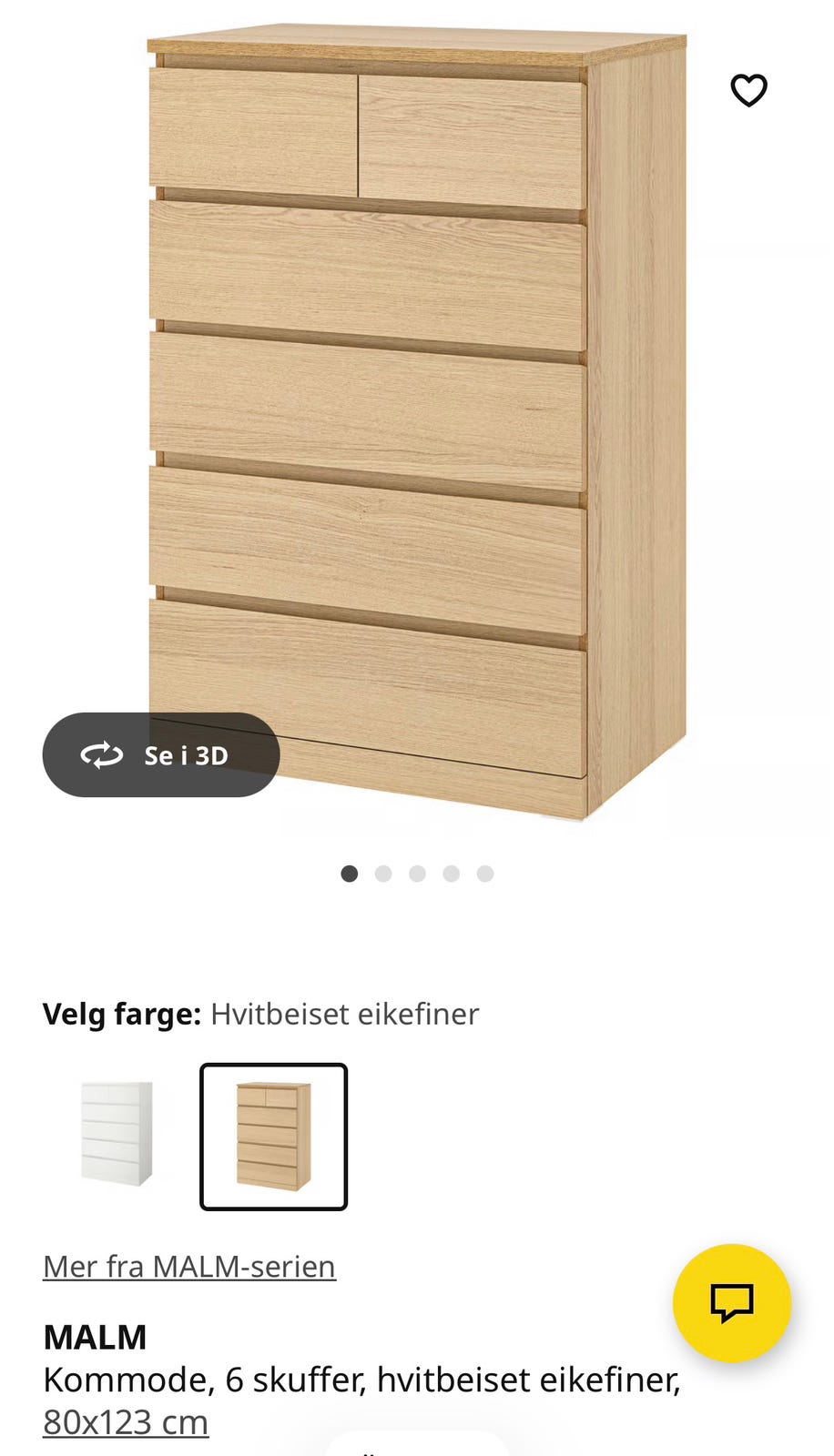The image size is (834, 1456).
Task: Select the hvitbeiset eikefiner variant thumbnail
Action: (273, 1135)
